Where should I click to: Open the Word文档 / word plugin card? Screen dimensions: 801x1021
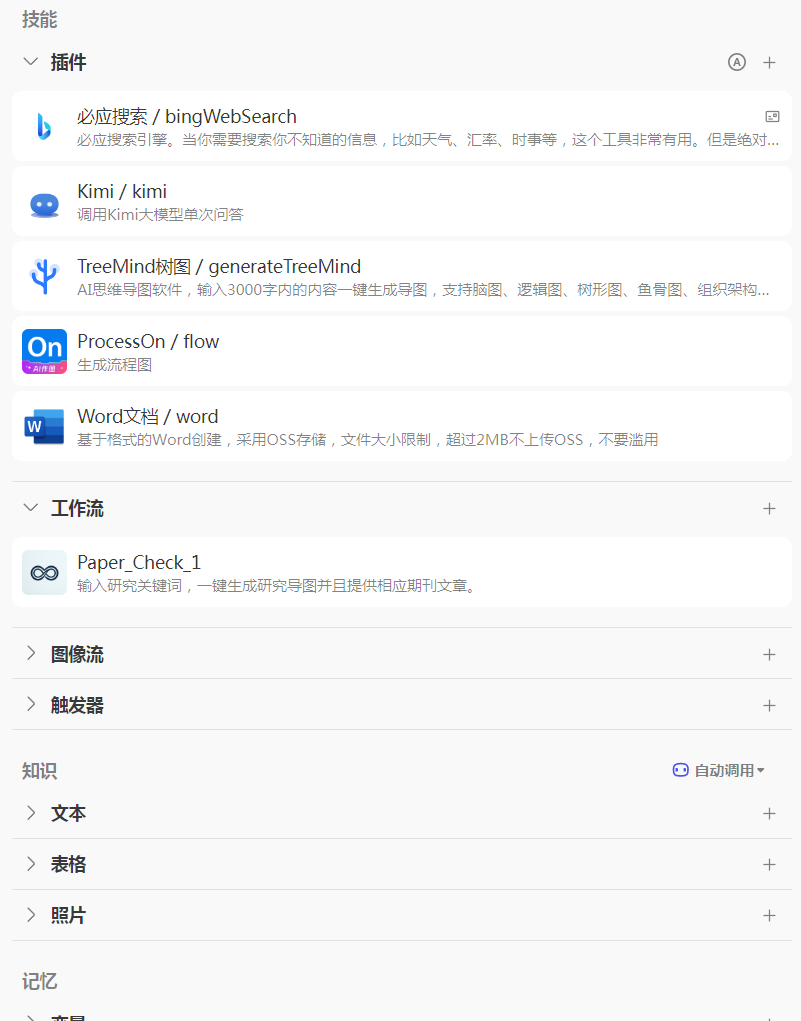point(400,427)
